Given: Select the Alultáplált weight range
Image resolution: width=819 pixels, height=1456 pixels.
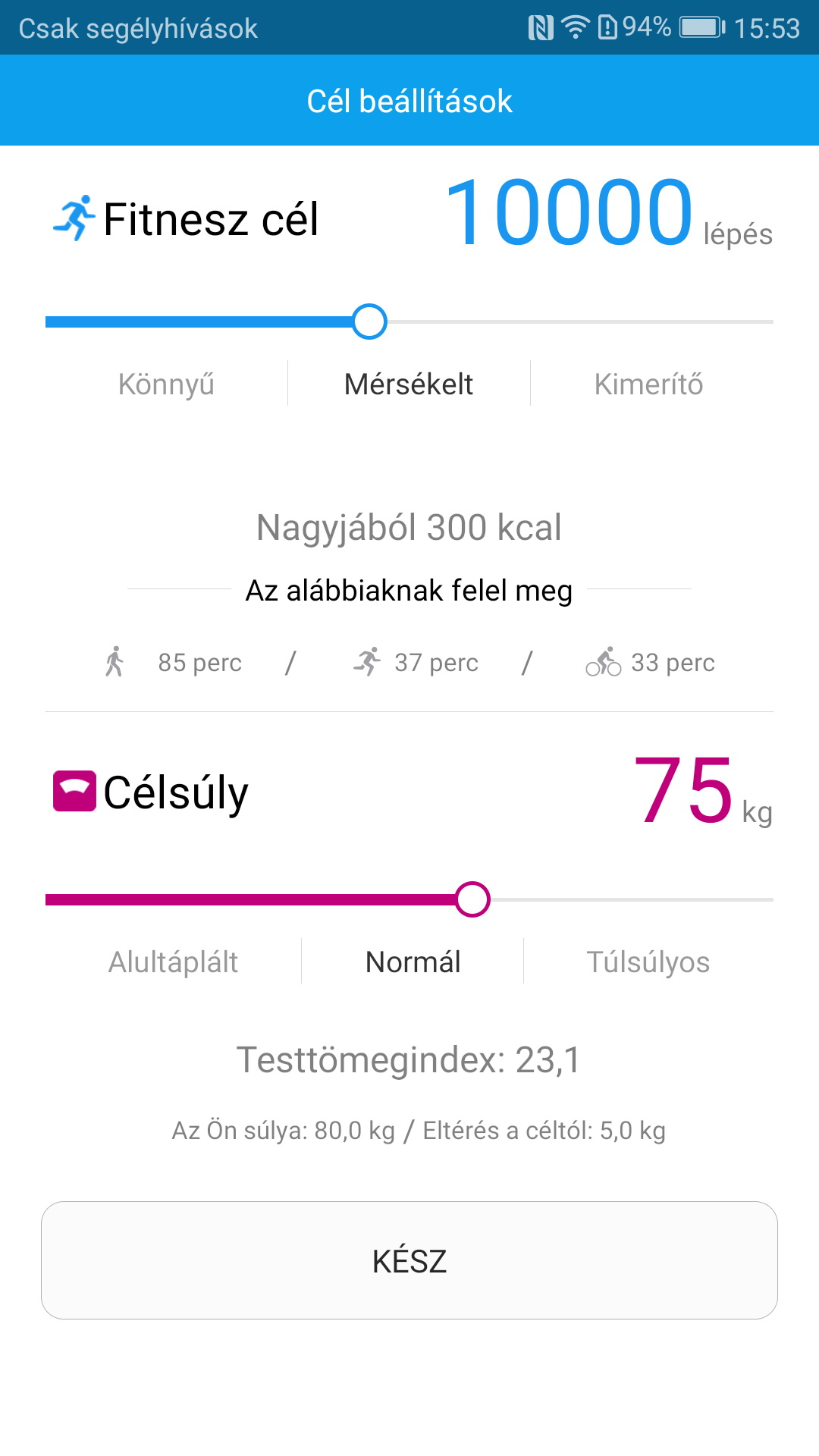Looking at the screenshot, I should point(173,962).
